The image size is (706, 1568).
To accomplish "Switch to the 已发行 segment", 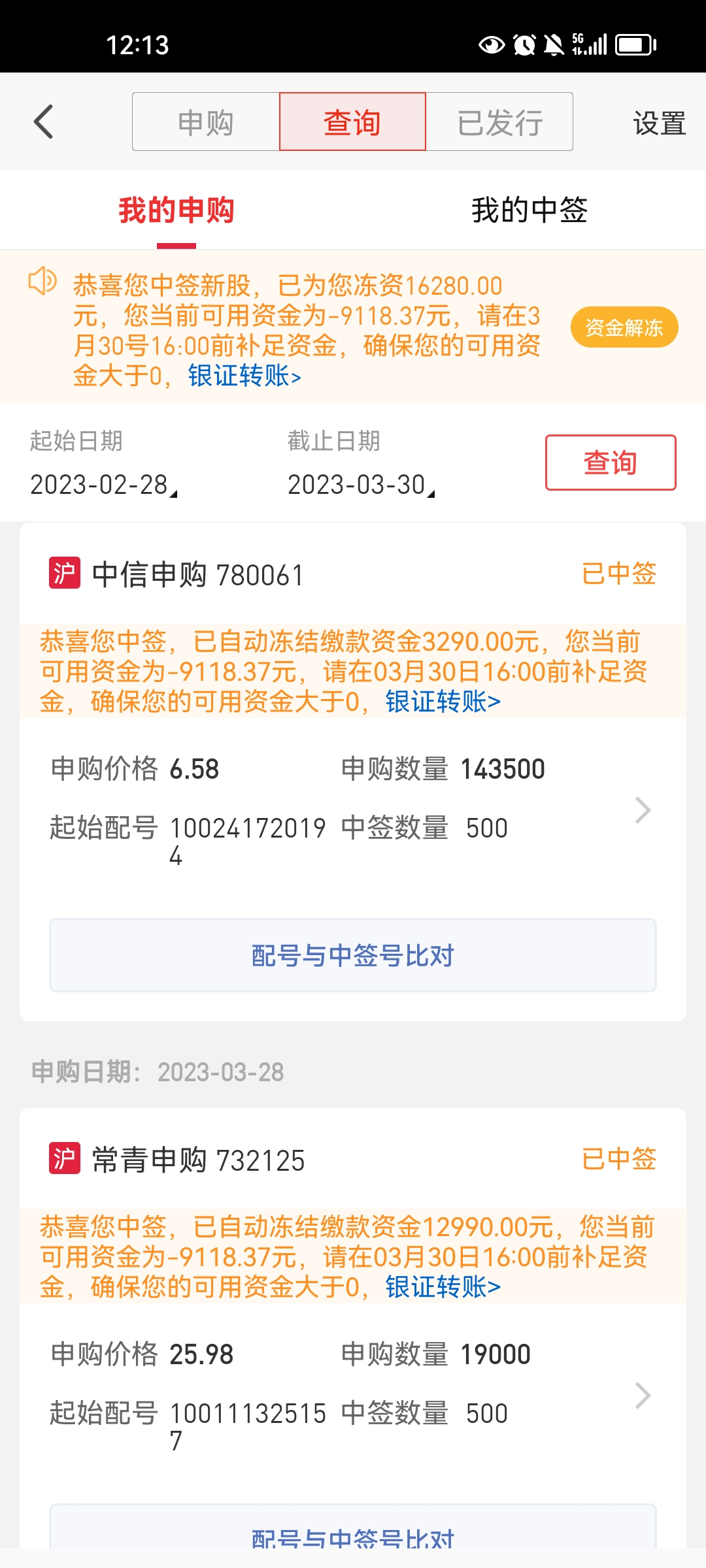I will coord(499,122).
